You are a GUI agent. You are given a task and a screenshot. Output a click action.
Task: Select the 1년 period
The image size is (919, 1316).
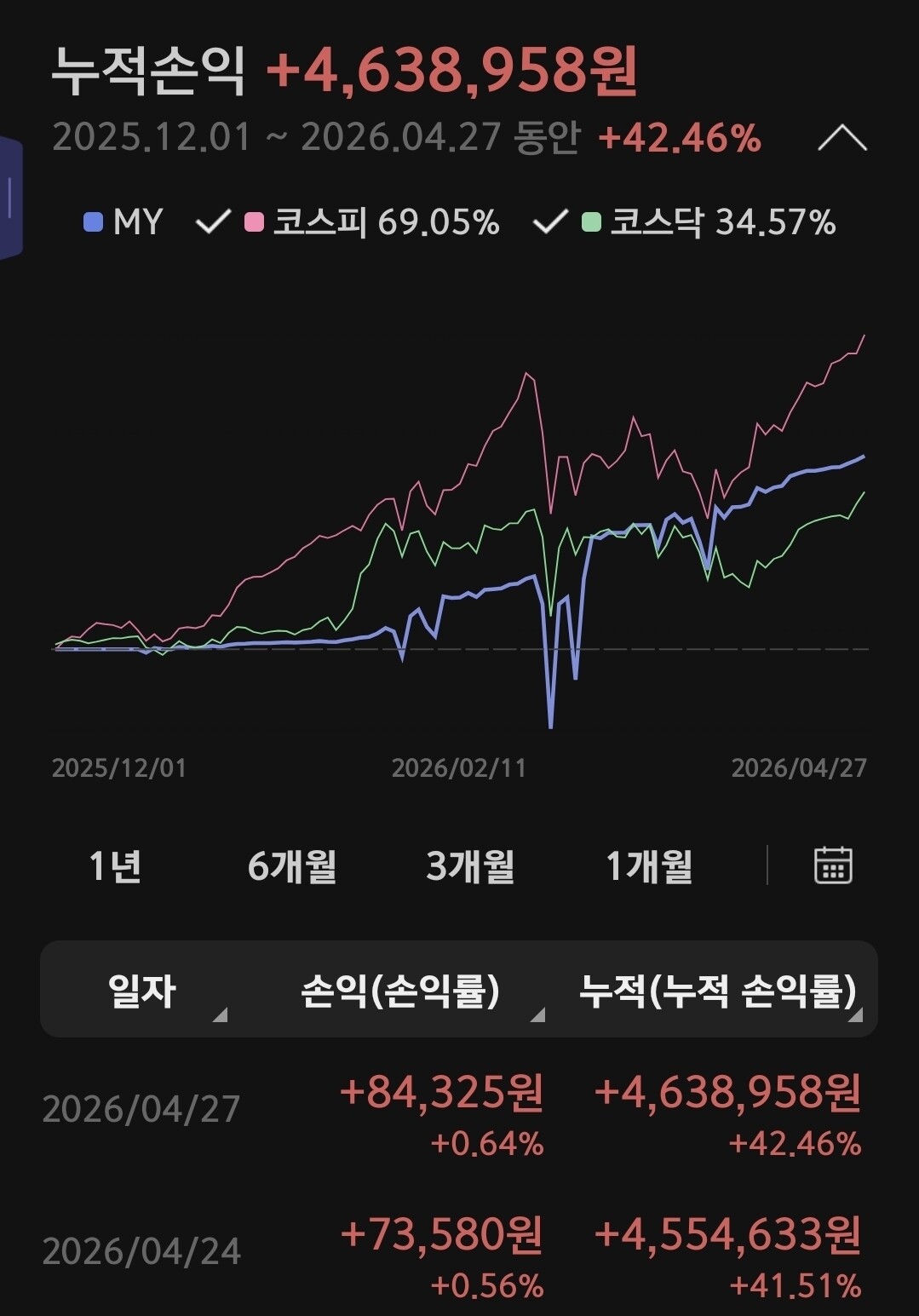[x=115, y=866]
